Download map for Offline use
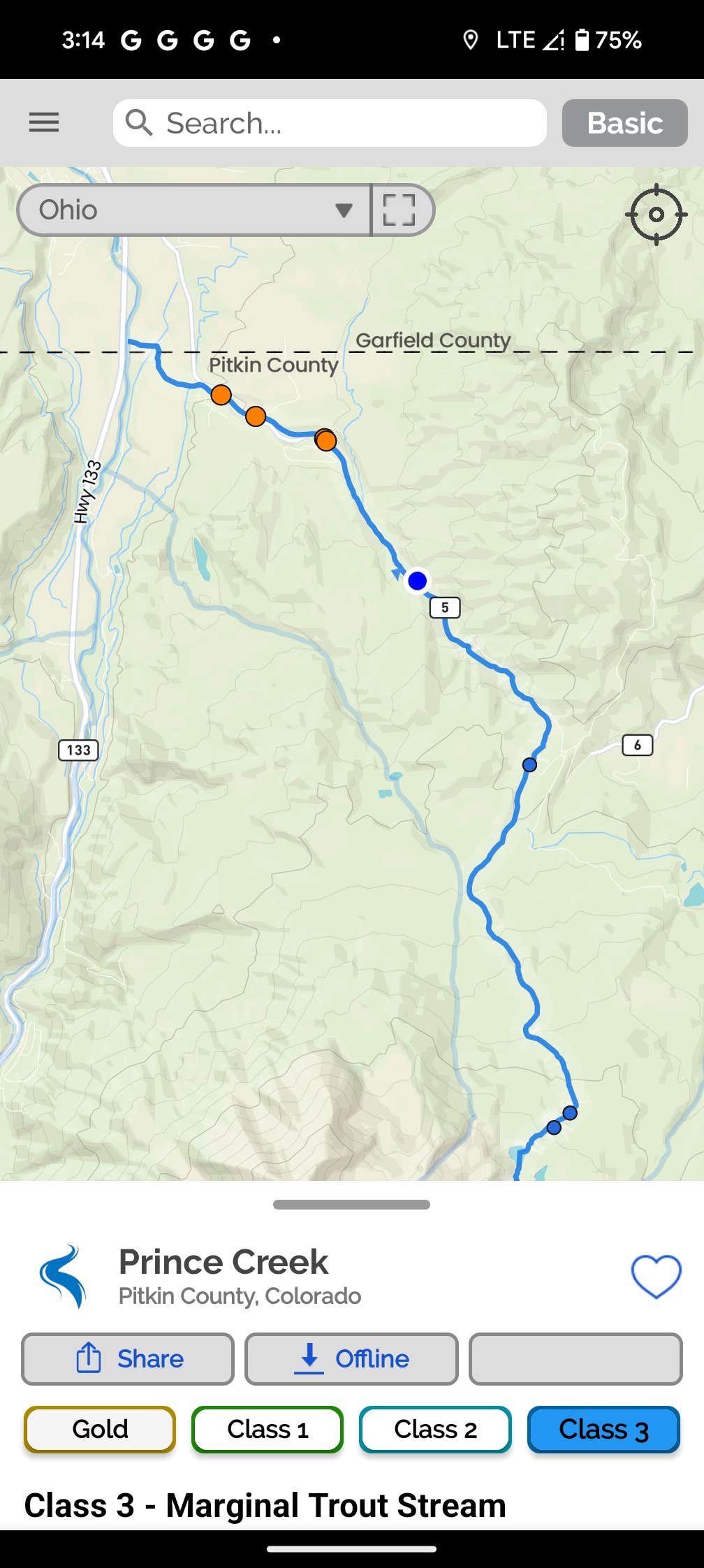The height and width of the screenshot is (1568, 704). 351,1359
